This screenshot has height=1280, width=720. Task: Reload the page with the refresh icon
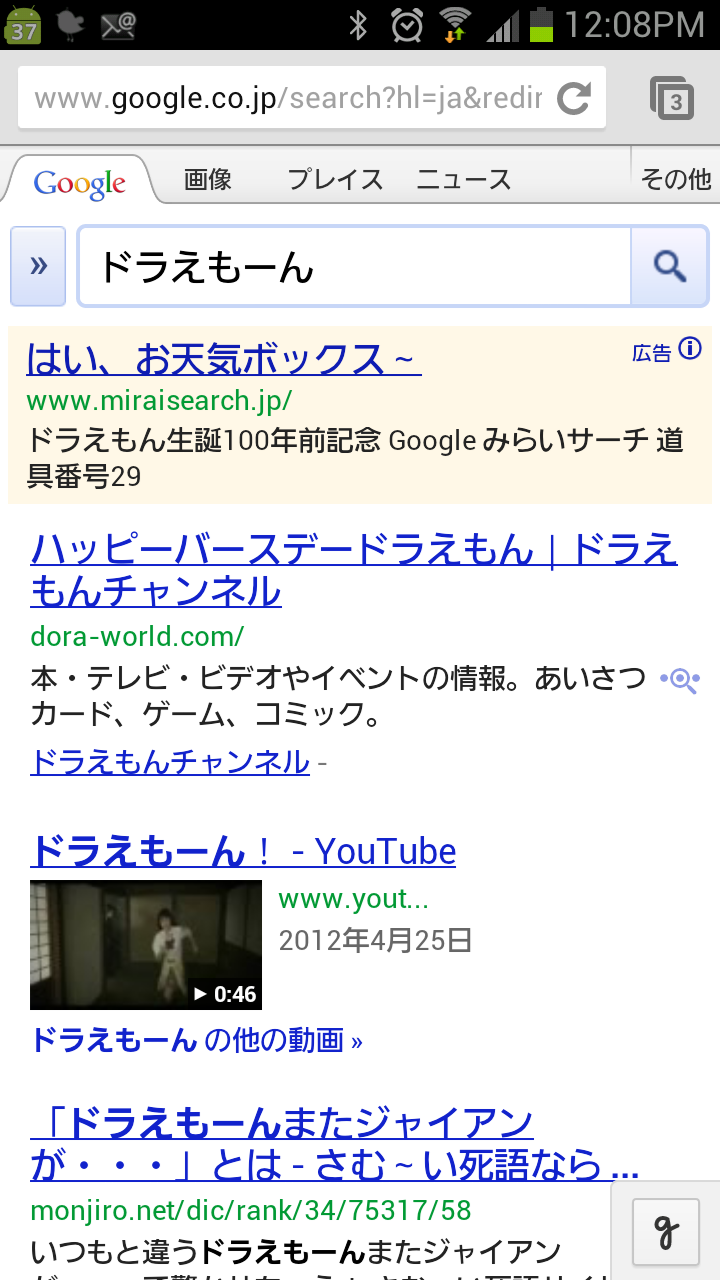pos(574,98)
